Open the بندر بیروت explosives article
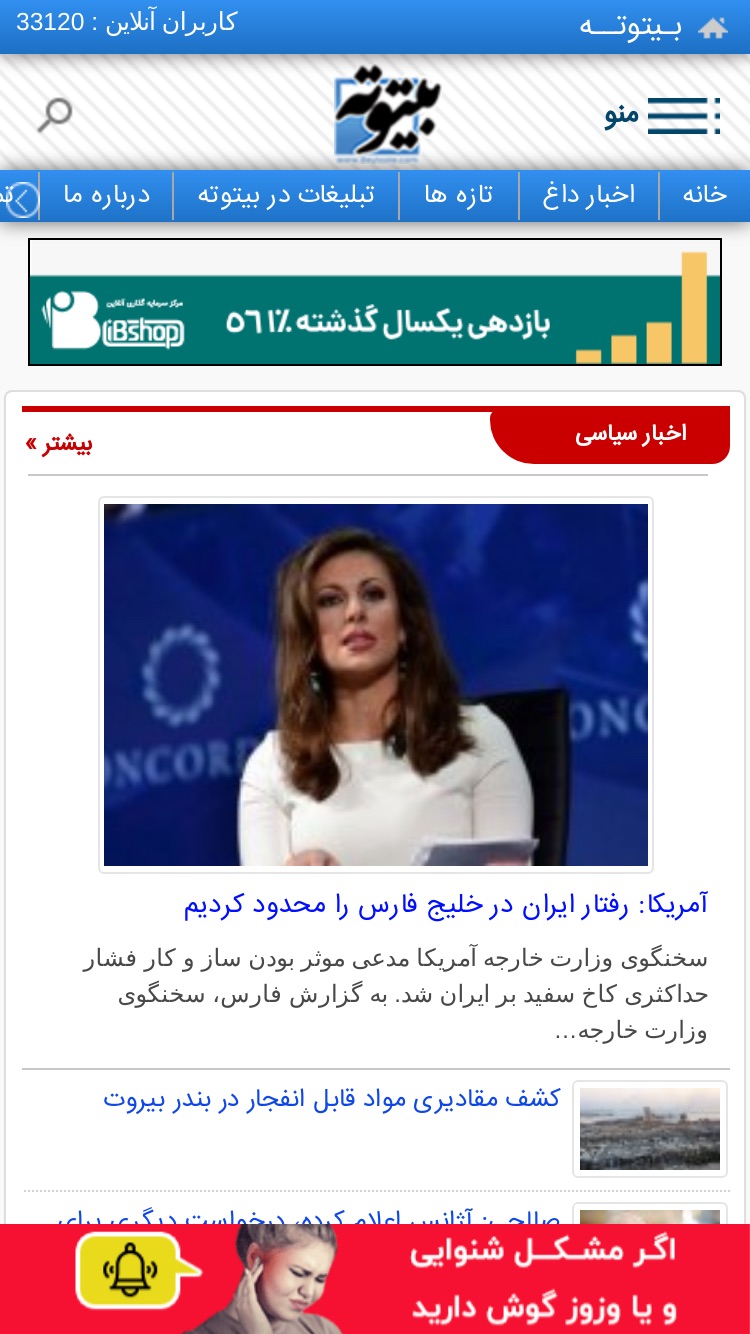Image resolution: width=750 pixels, height=1334 pixels. [331, 1098]
